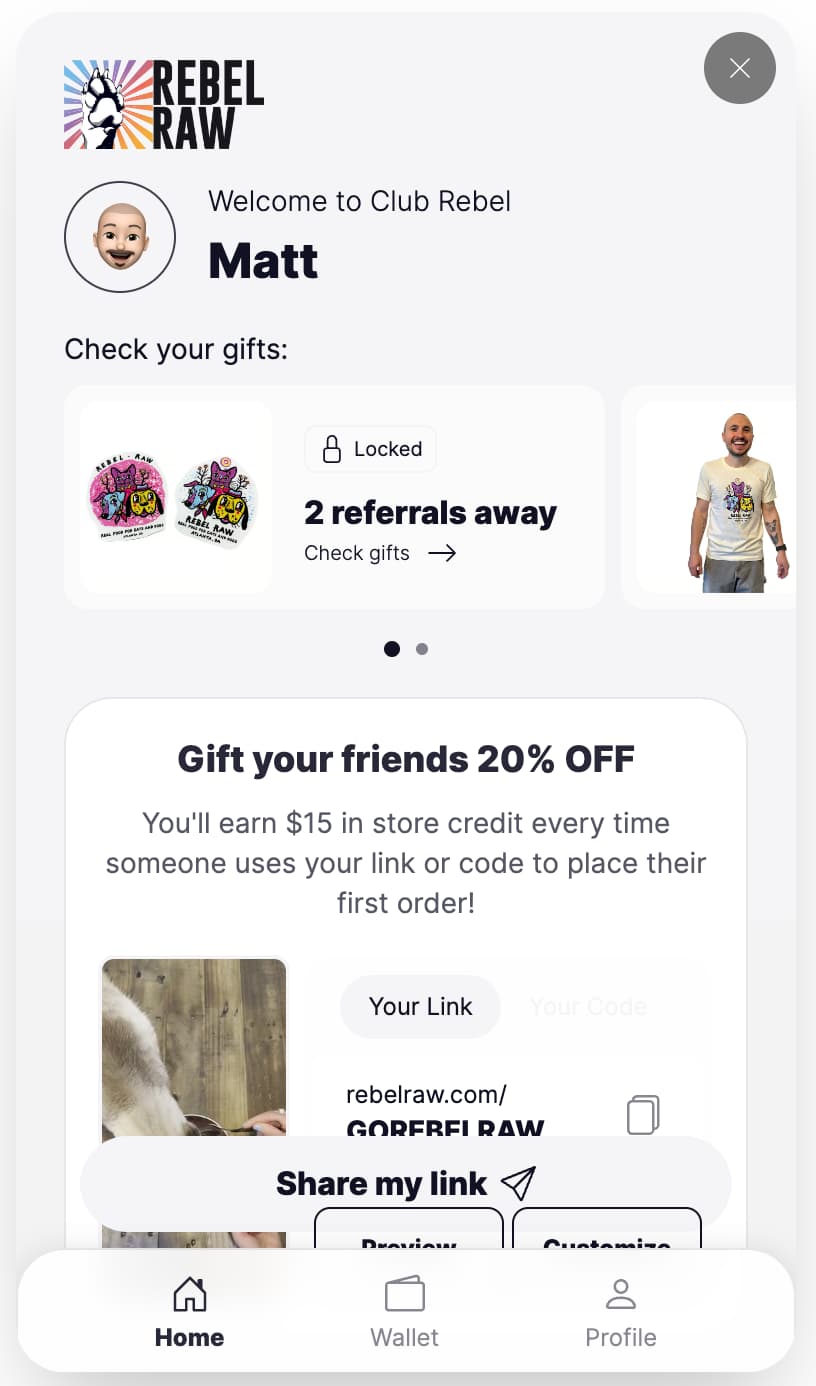
Task: Copy the referral link
Action: pos(643,1114)
